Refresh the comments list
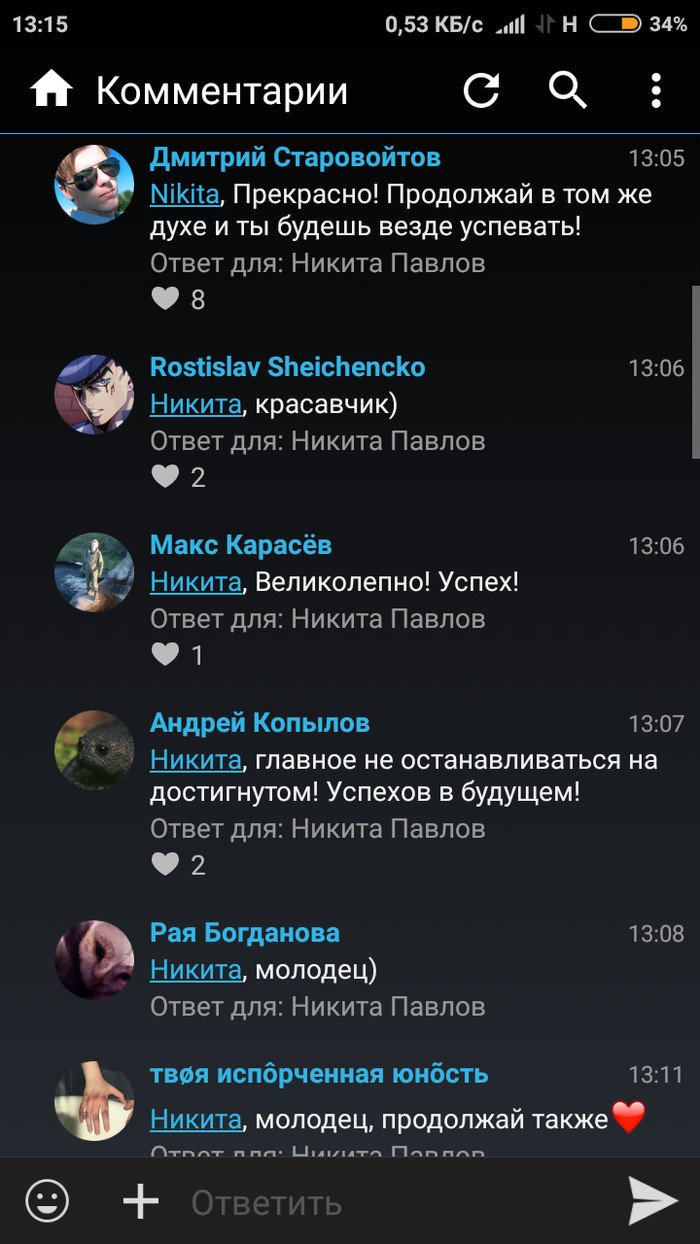This screenshot has width=700, height=1244. 481,91
